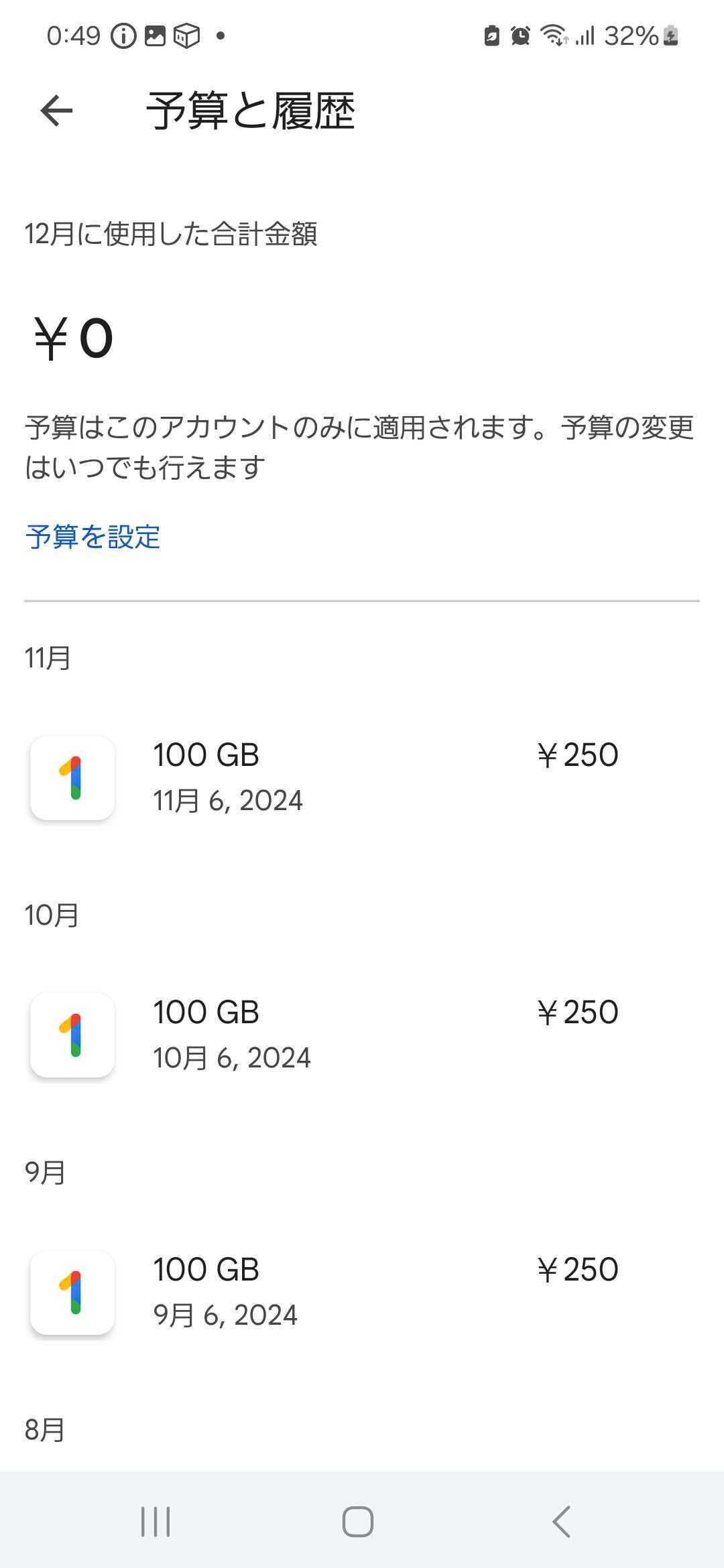Tap the 8月 section header
The width and height of the screenshot is (724, 1568).
tap(44, 1429)
